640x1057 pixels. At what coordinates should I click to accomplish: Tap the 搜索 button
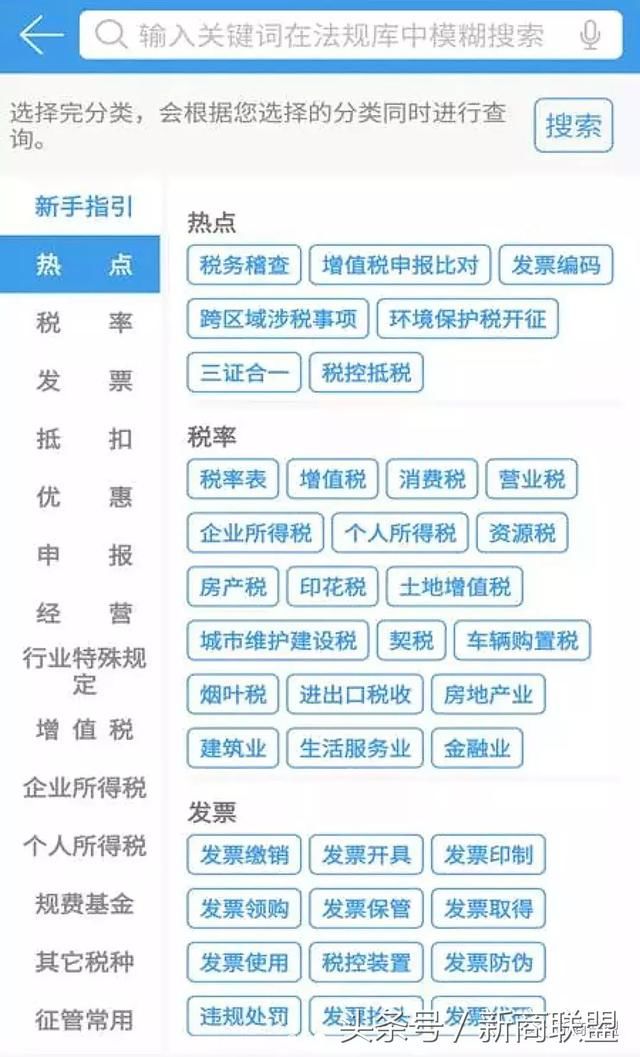573,126
